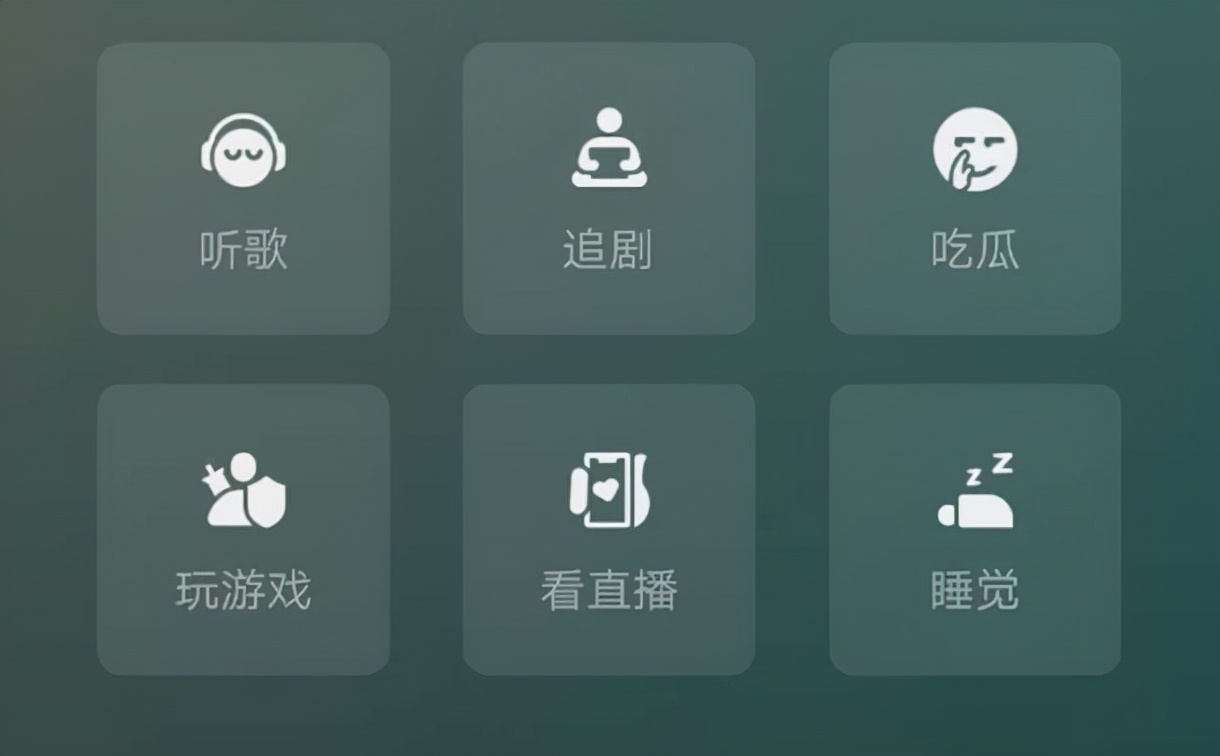This screenshot has width=1220, height=756.
Task: Select the 听歌 status tile
Action: [243, 189]
